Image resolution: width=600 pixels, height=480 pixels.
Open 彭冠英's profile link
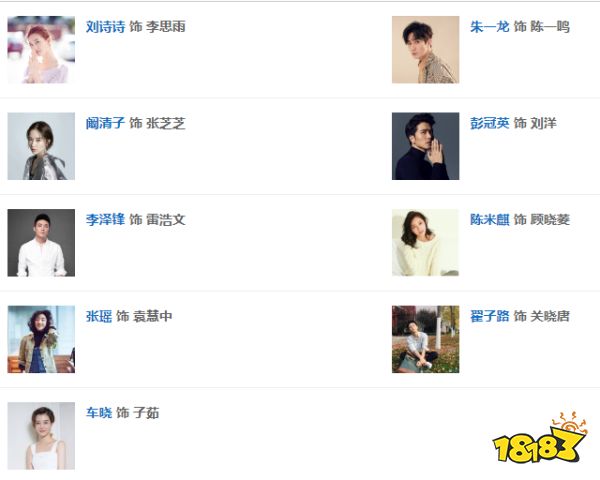point(489,123)
